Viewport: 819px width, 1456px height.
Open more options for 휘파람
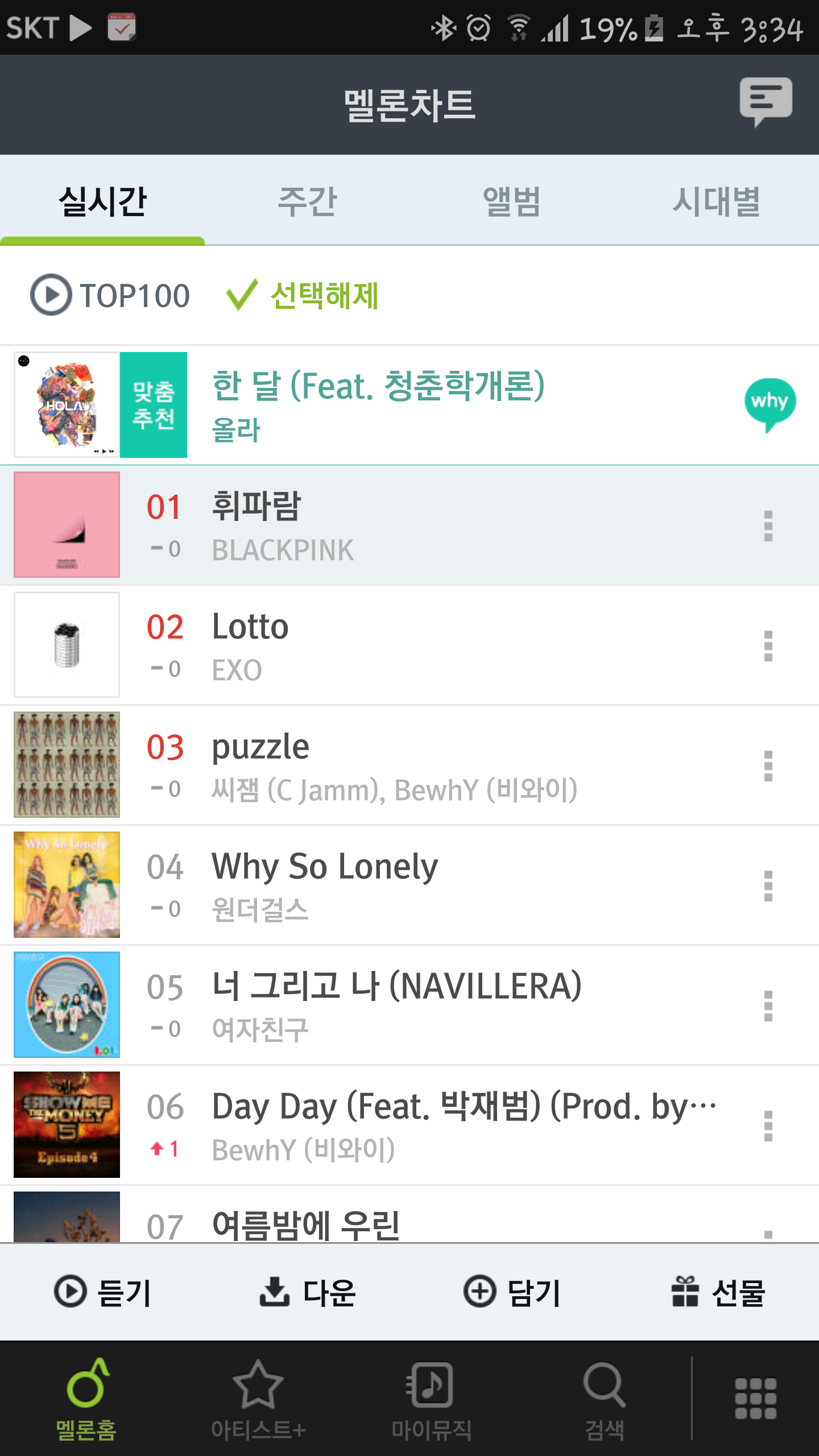pos(768,526)
